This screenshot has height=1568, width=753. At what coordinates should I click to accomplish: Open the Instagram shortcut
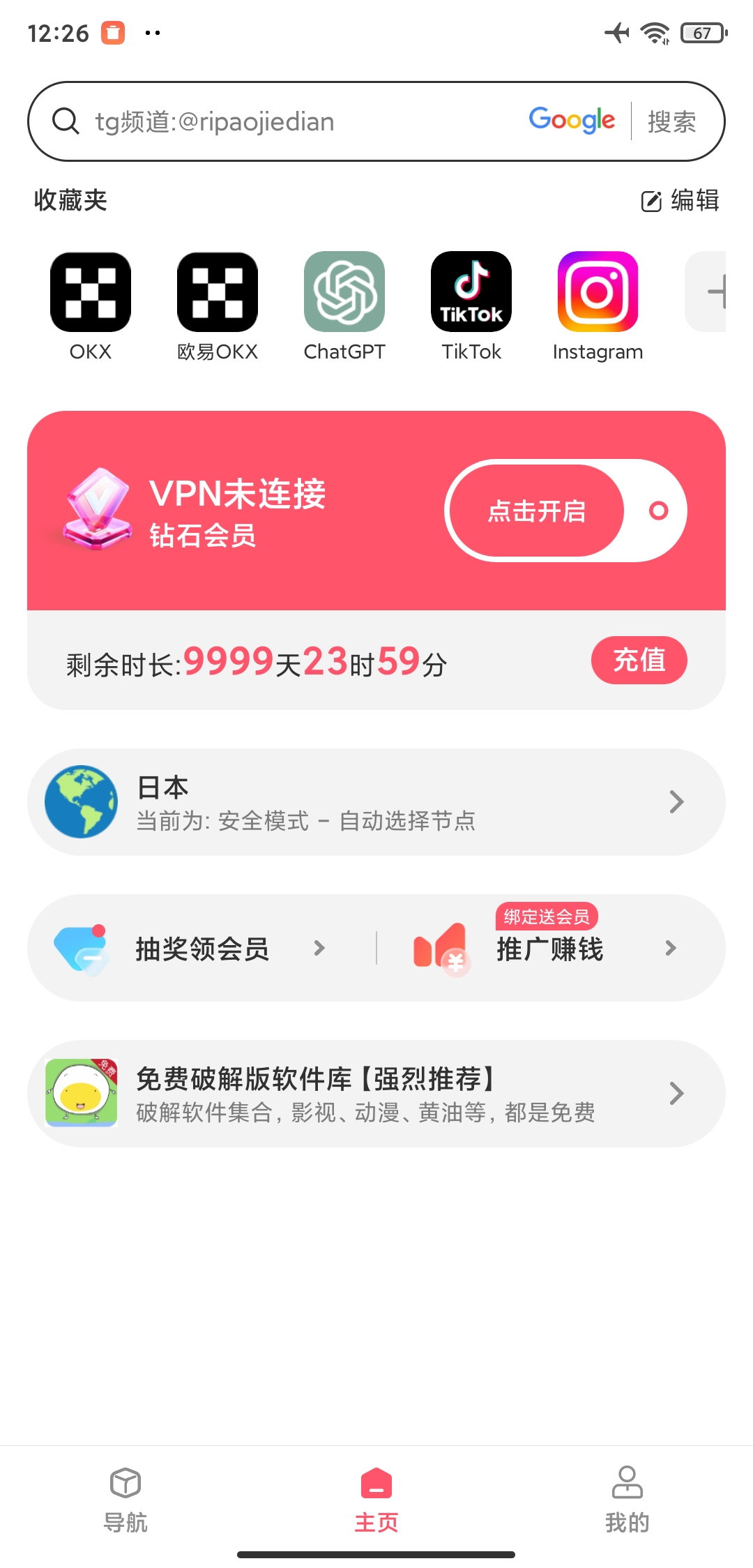pos(598,292)
